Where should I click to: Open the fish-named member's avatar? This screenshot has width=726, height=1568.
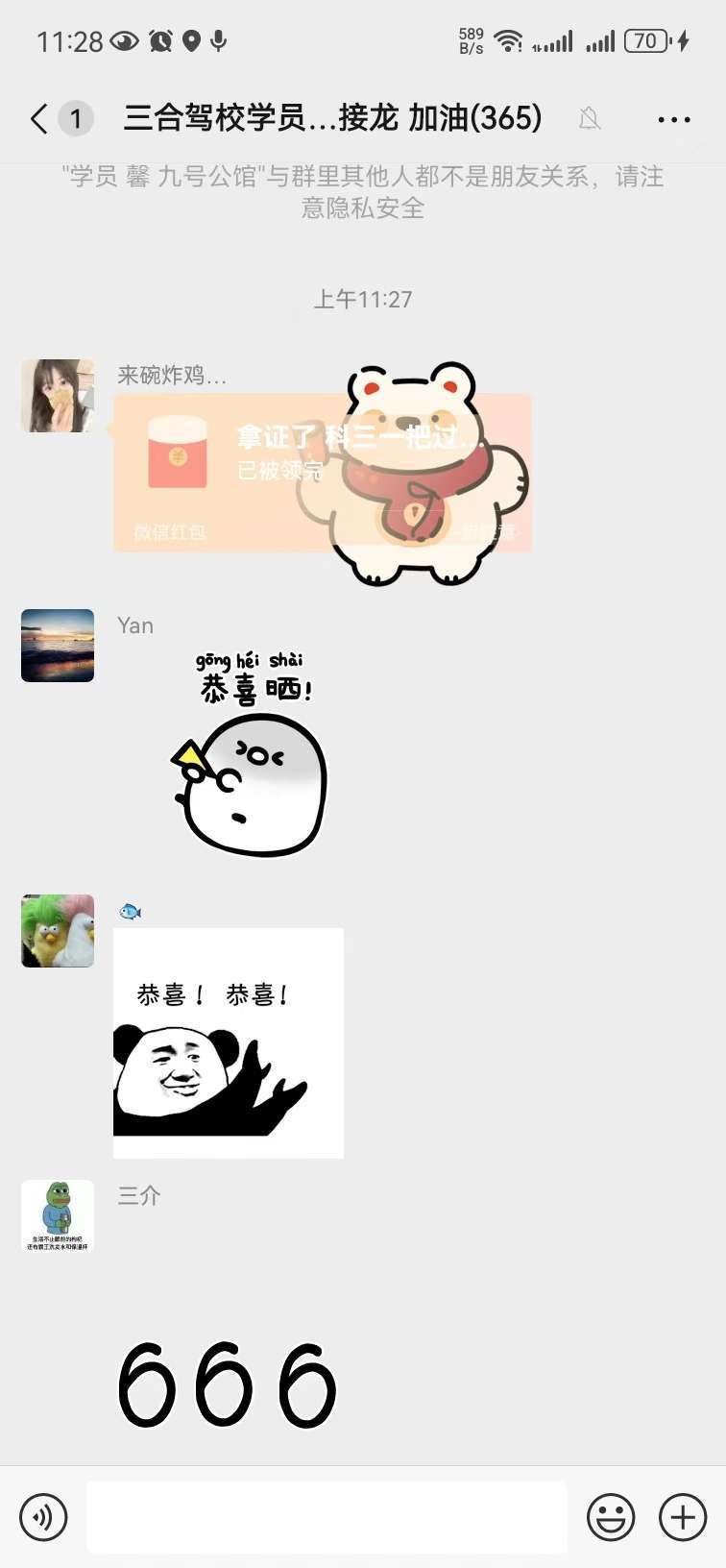pyautogui.click(x=58, y=931)
